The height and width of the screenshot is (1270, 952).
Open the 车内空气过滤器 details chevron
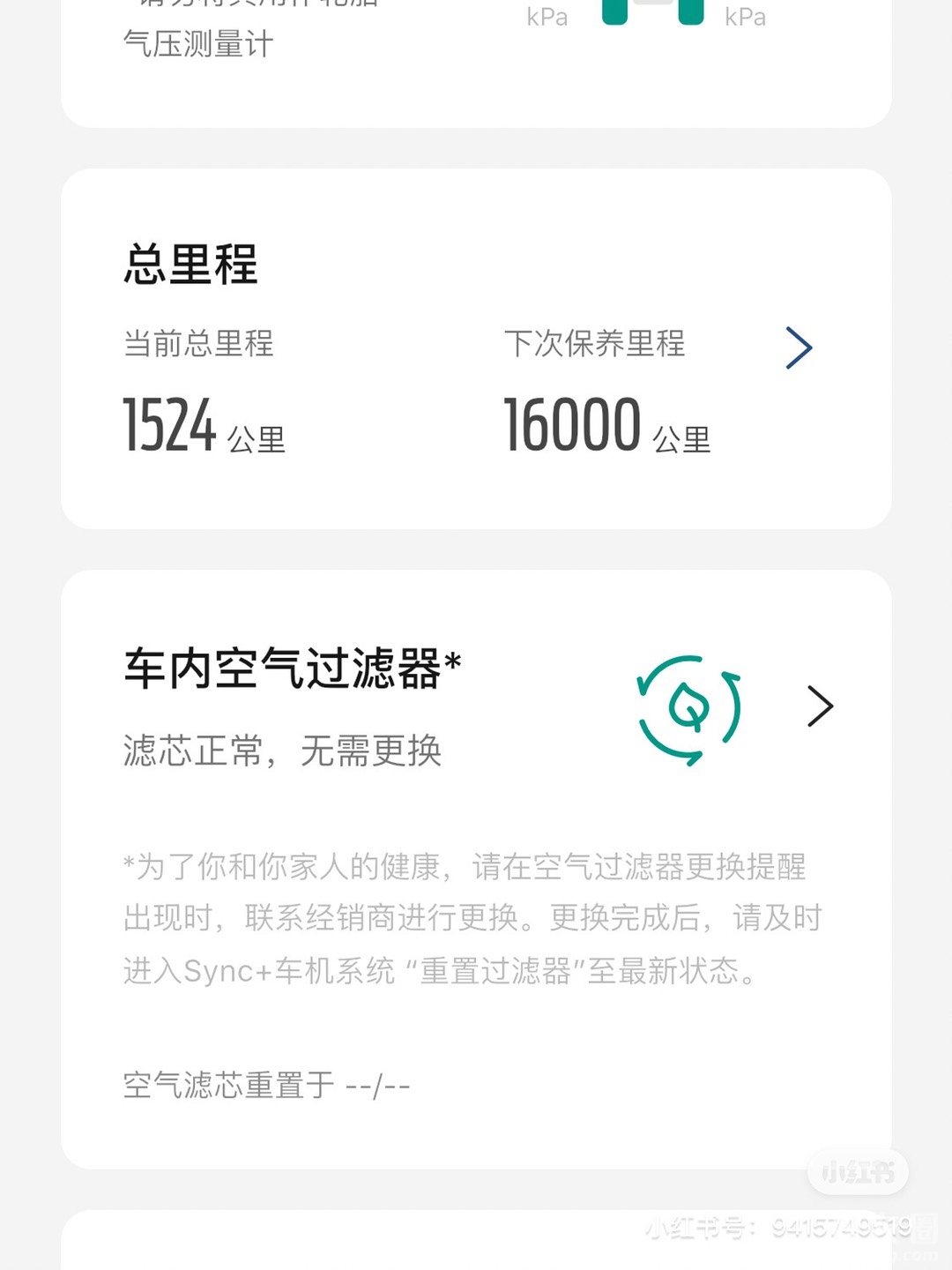820,706
